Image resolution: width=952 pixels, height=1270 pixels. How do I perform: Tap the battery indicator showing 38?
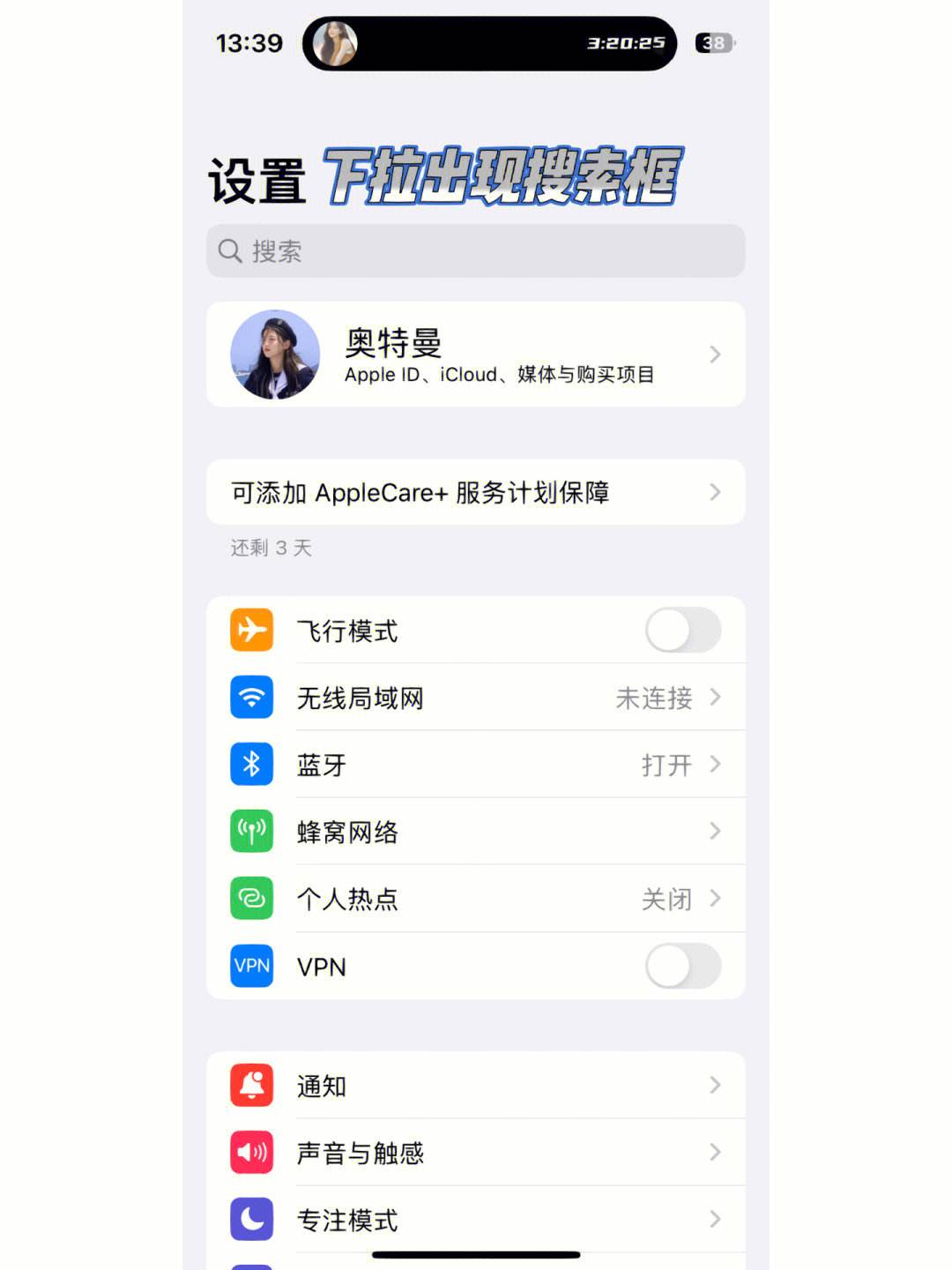point(714,42)
